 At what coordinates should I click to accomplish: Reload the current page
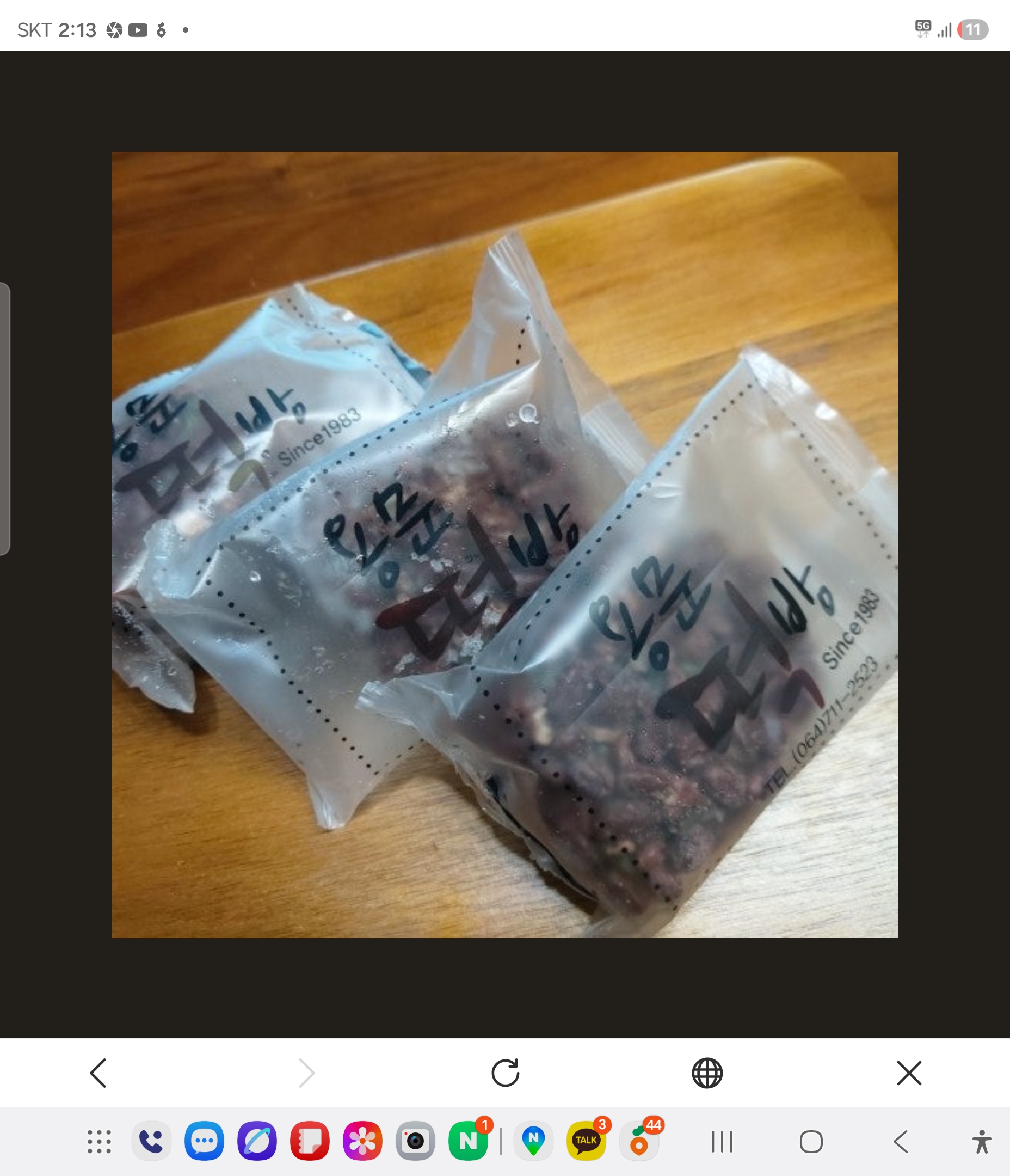point(505,1073)
